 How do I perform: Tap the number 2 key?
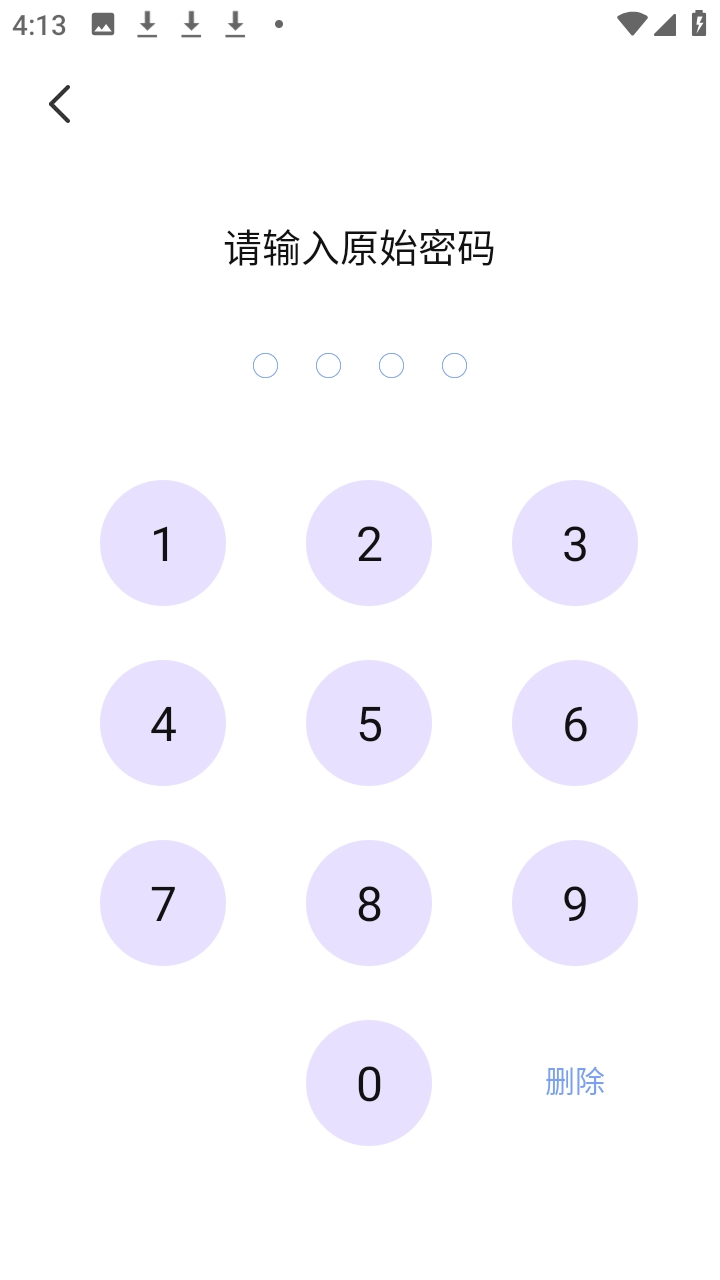point(369,543)
